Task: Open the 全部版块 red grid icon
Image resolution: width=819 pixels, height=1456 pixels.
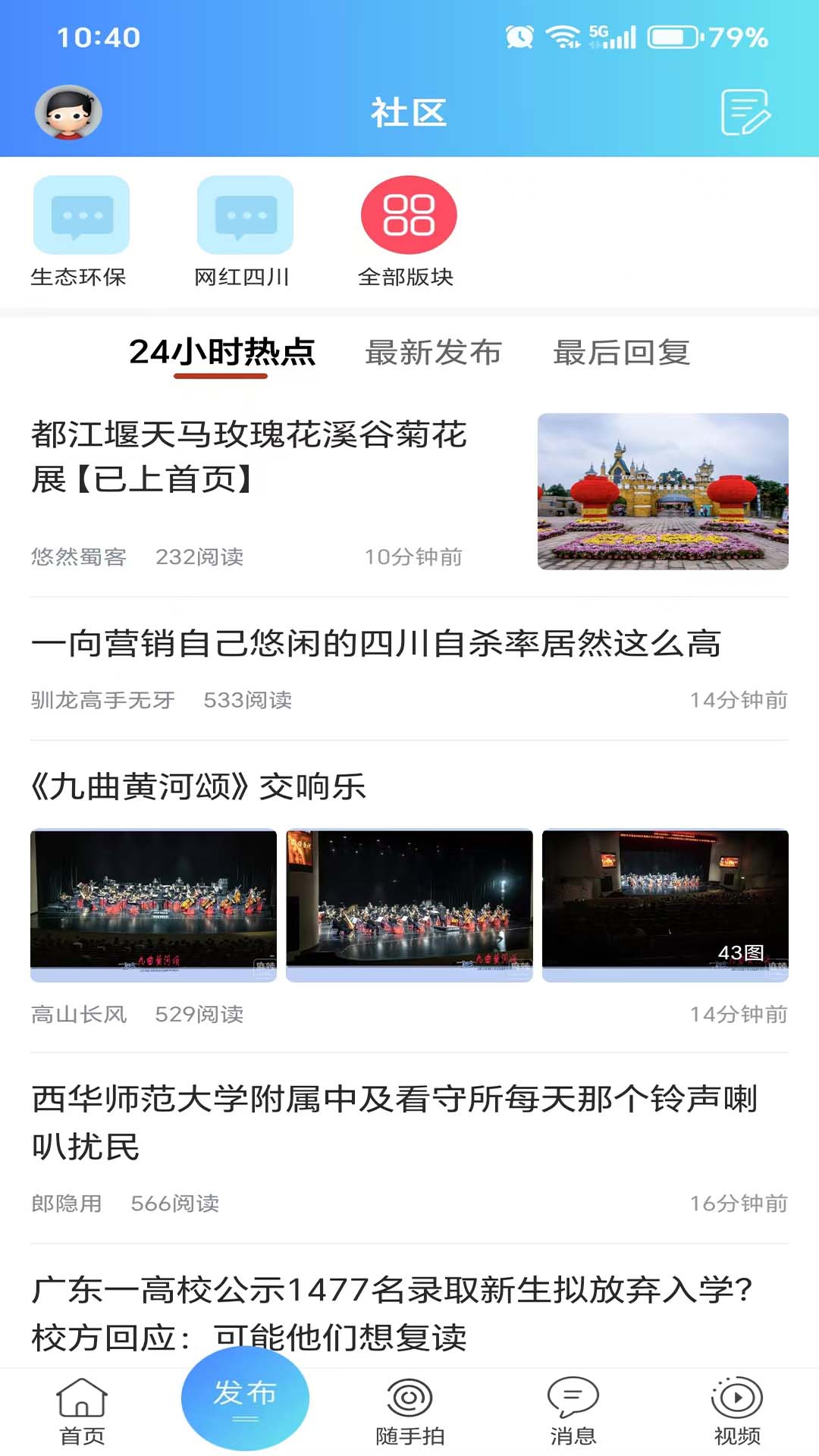Action: (x=407, y=216)
